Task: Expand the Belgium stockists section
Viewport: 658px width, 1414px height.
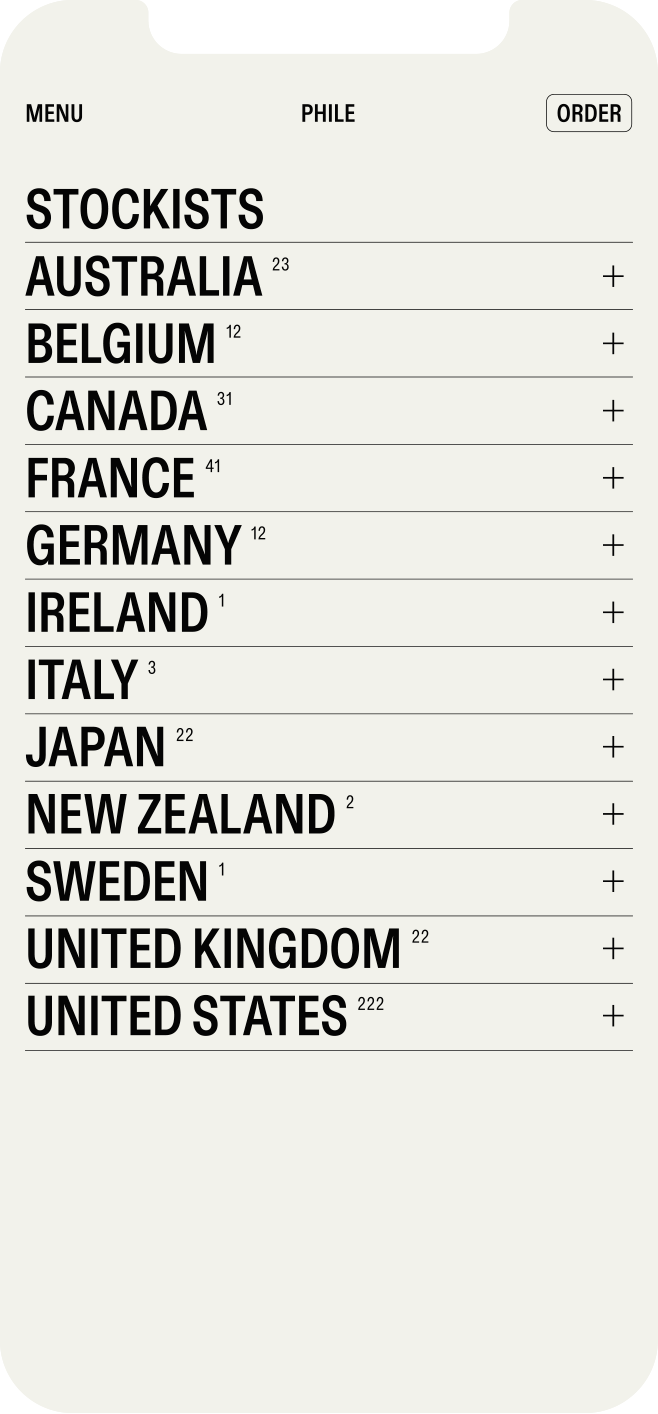Action: (613, 344)
